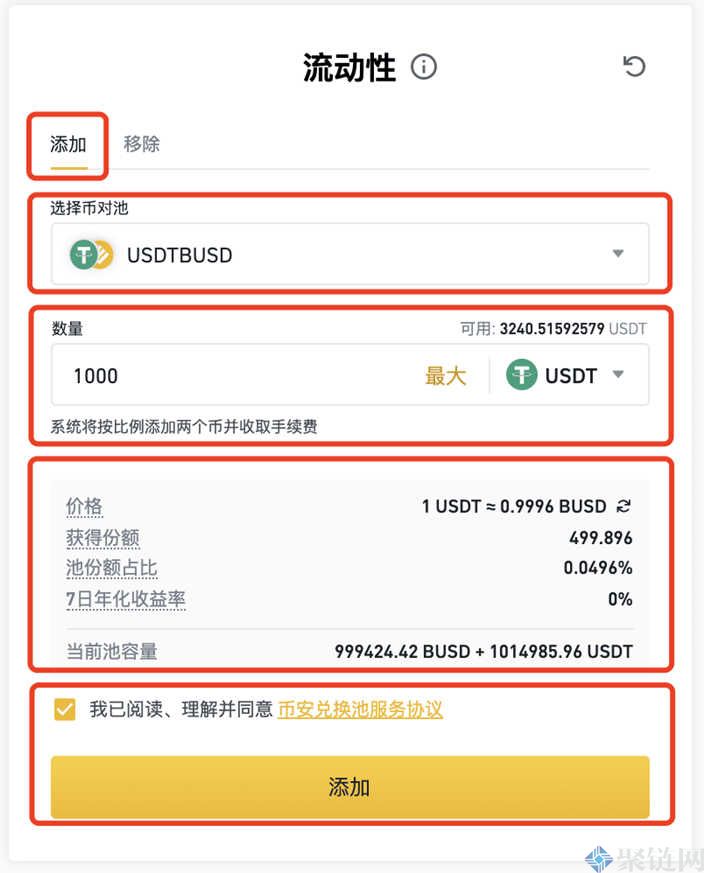704x873 pixels.
Task: Switch to the 添加 tab
Action: coord(69,144)
